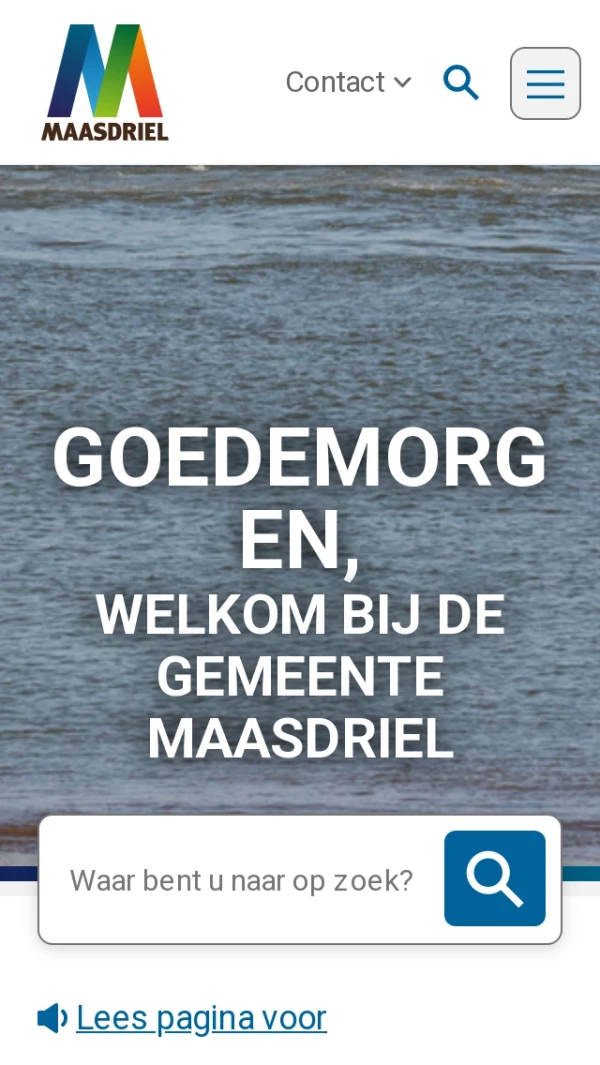Open the search icon in the header
The image size is (600, 1065).
pos(461,82)
